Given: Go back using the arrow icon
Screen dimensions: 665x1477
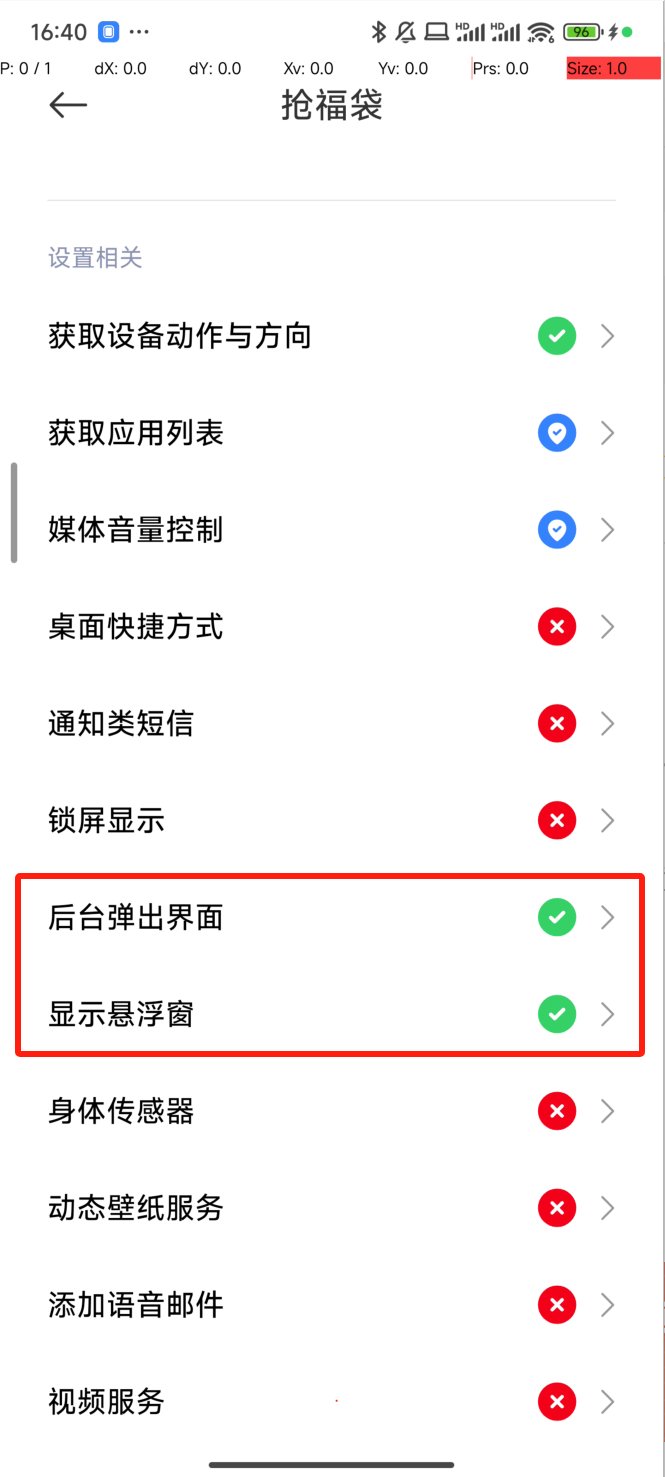Looking at the screenshot, I should (x=68, y=105).
